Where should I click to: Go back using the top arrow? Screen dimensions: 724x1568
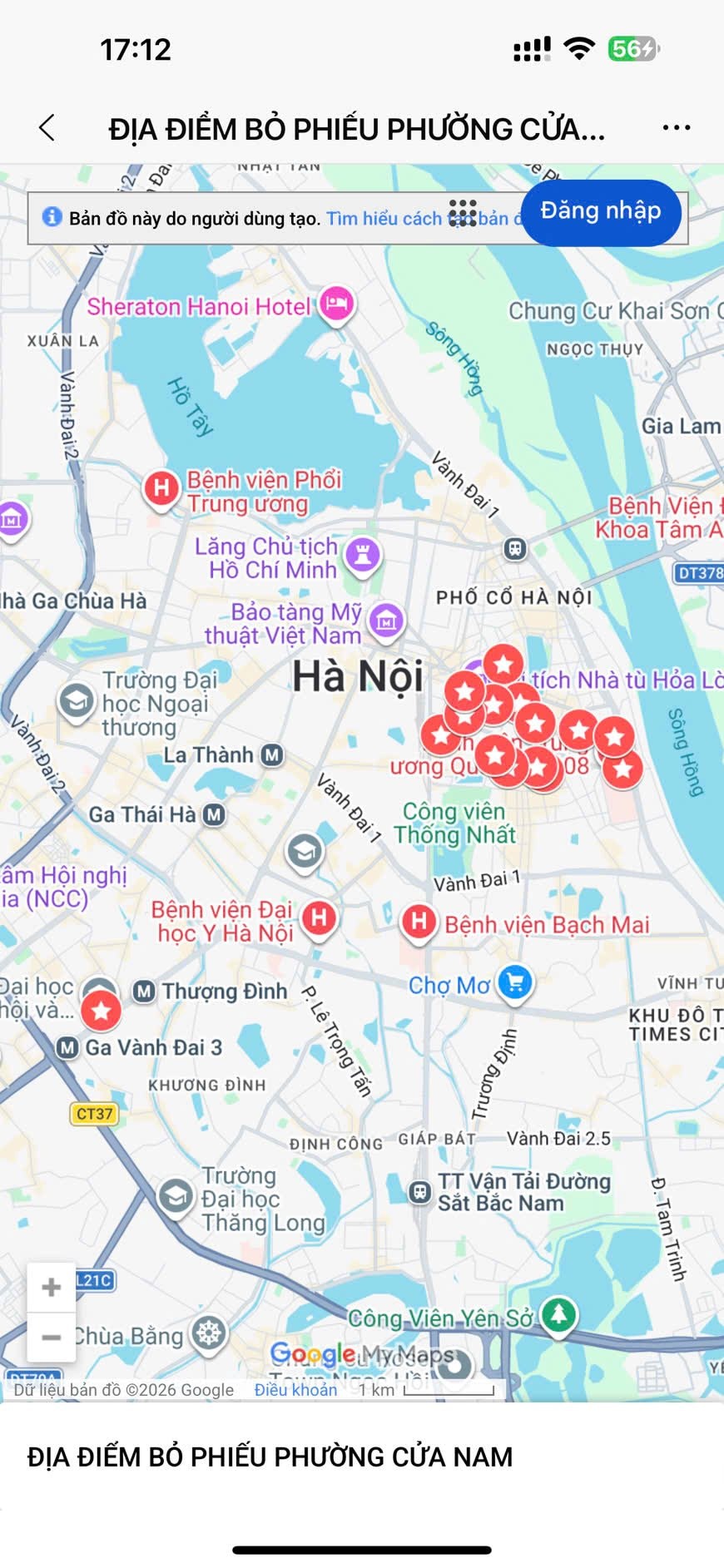(47, 128)
